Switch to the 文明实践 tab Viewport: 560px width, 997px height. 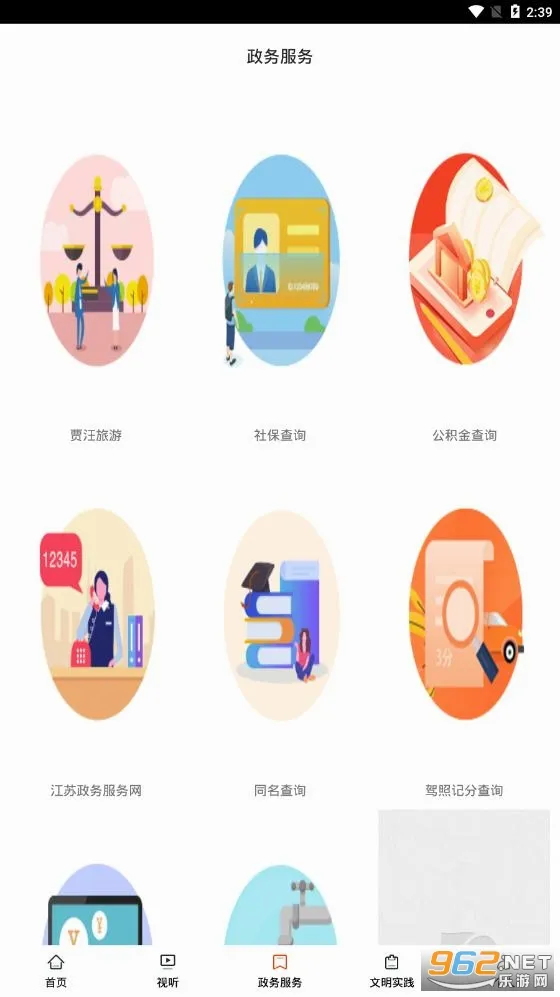pyautogui.click(x=392, y=971)
